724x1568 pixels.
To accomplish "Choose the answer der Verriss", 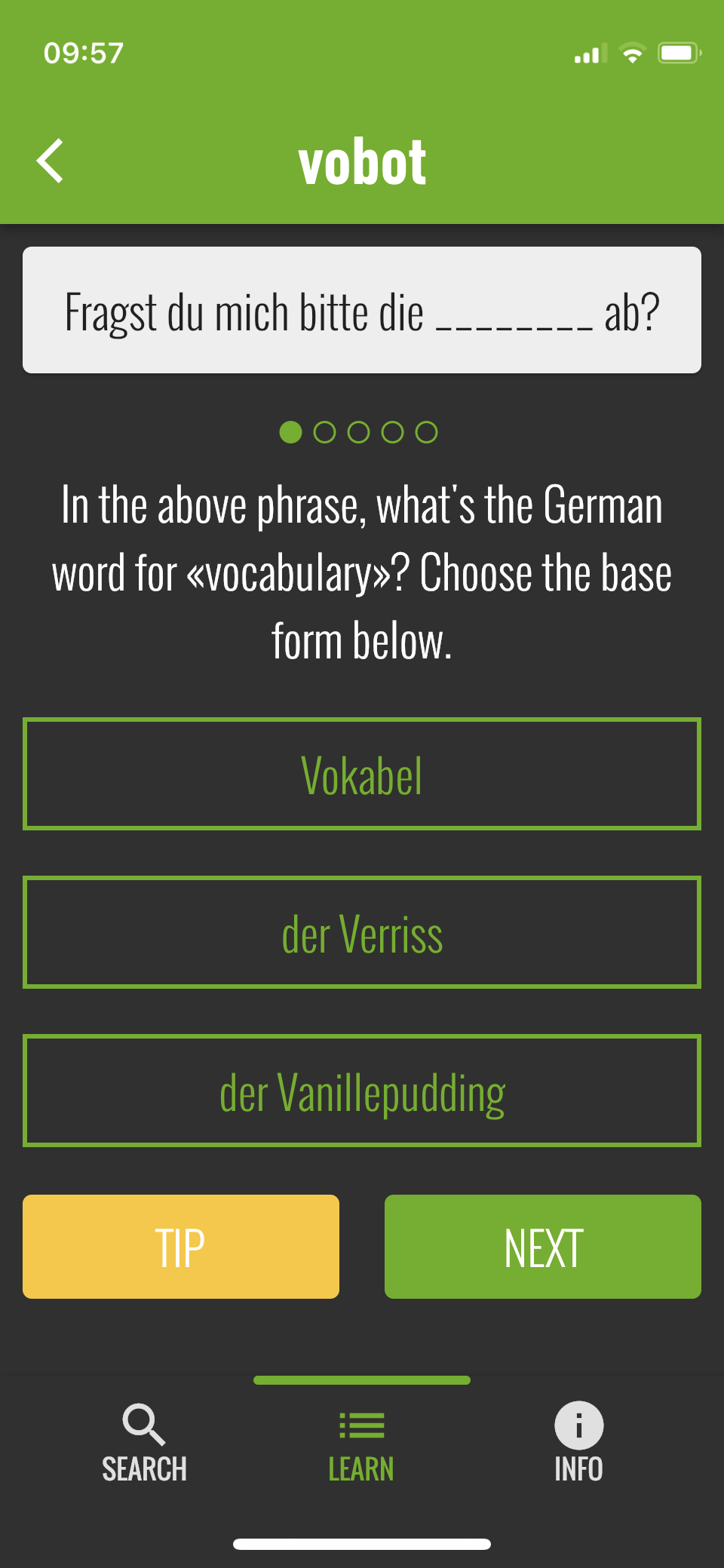I will coord(362,932).
